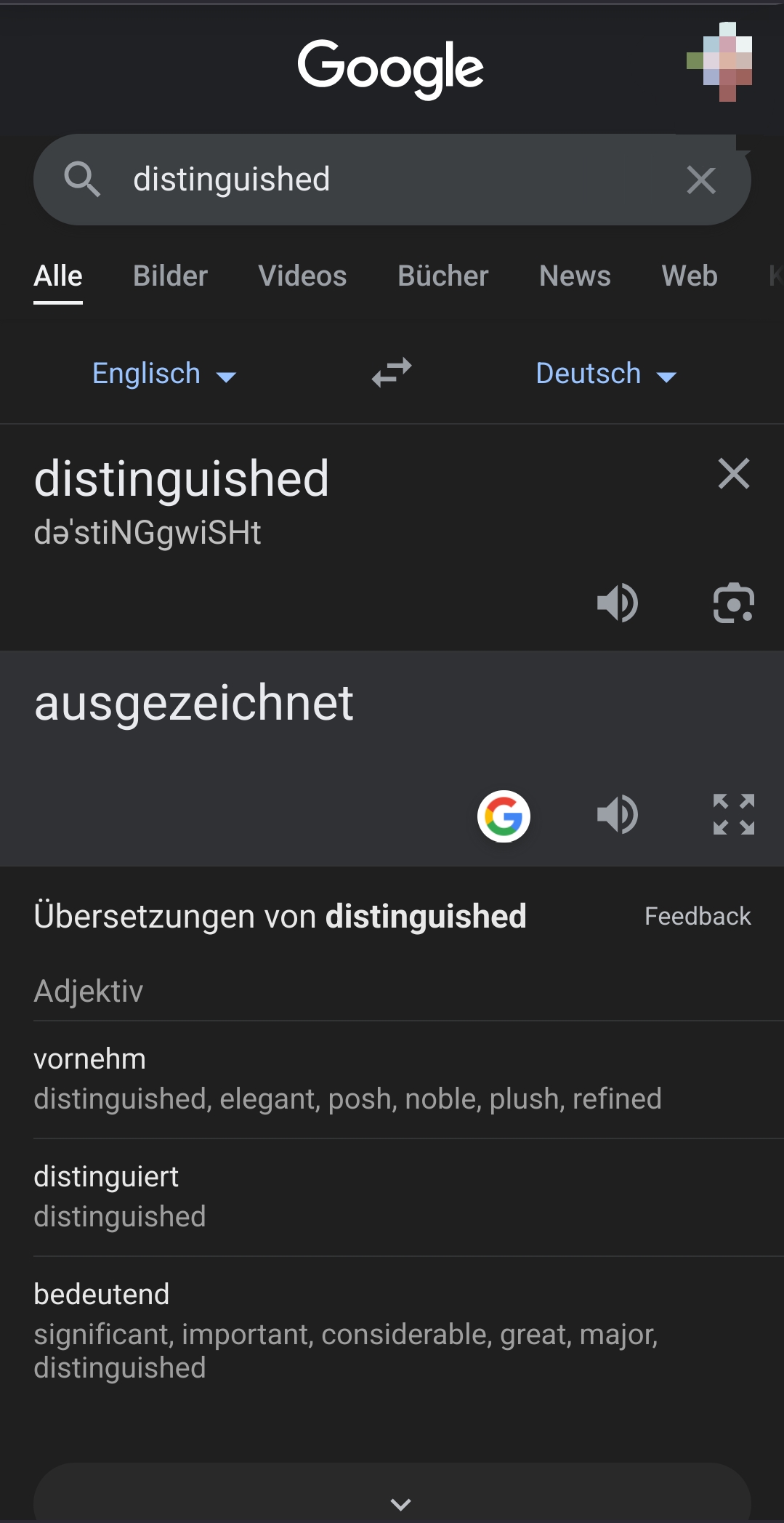Edit the search box containing distinguished

(x=392, y=180)
